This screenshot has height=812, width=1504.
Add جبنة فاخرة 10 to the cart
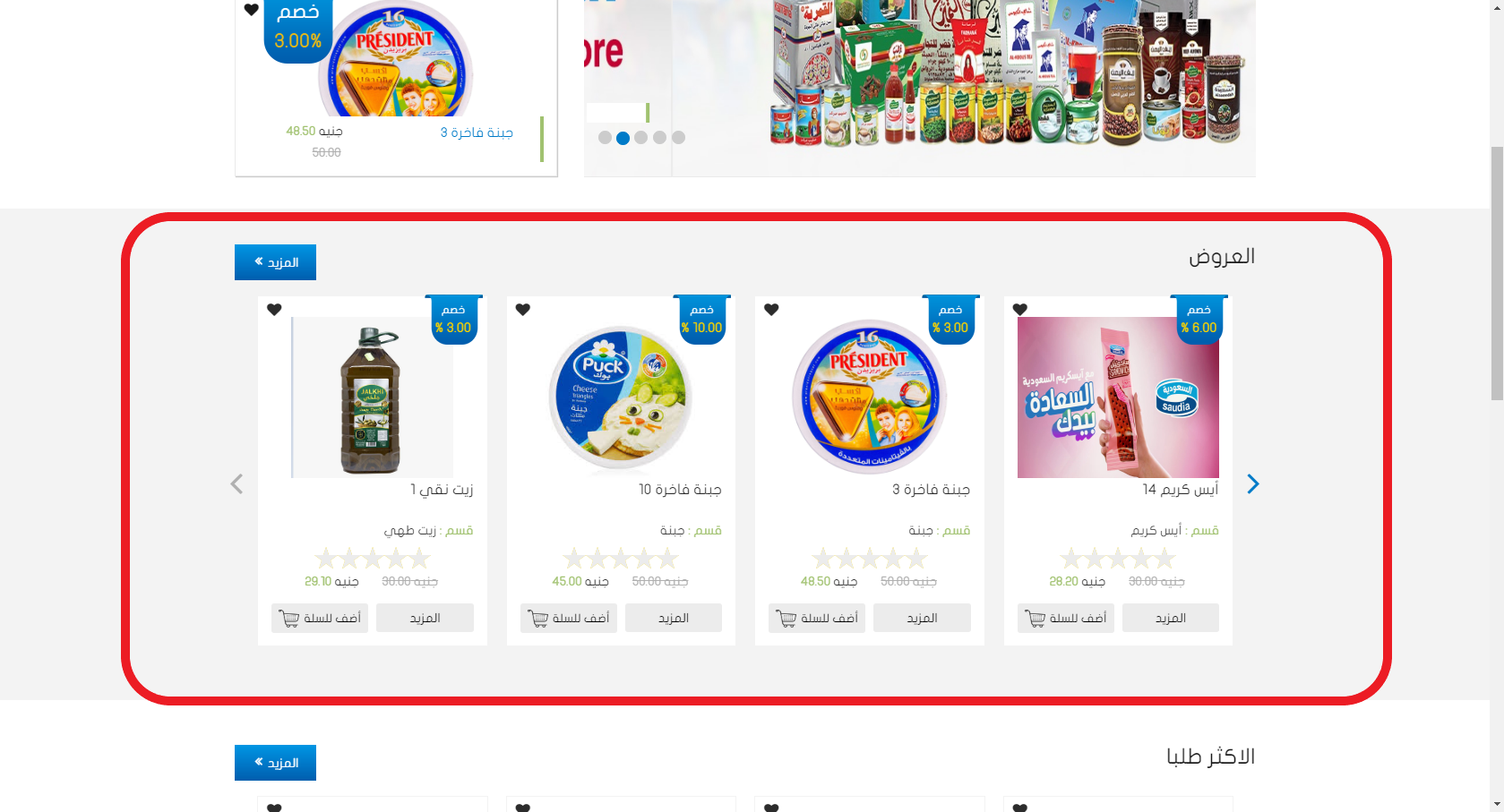(569, 618)
